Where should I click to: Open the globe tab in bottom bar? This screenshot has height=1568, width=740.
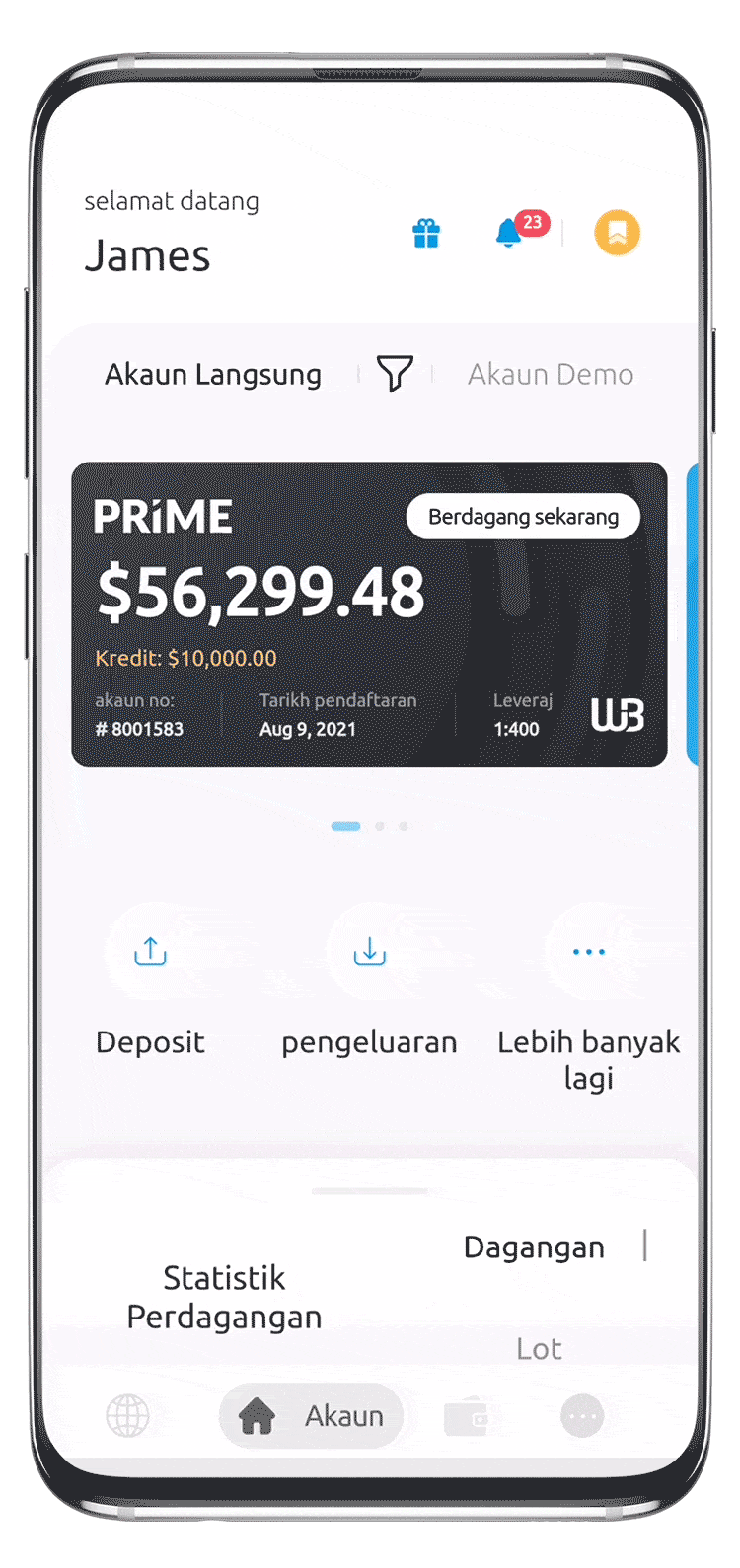(128, 1417)
